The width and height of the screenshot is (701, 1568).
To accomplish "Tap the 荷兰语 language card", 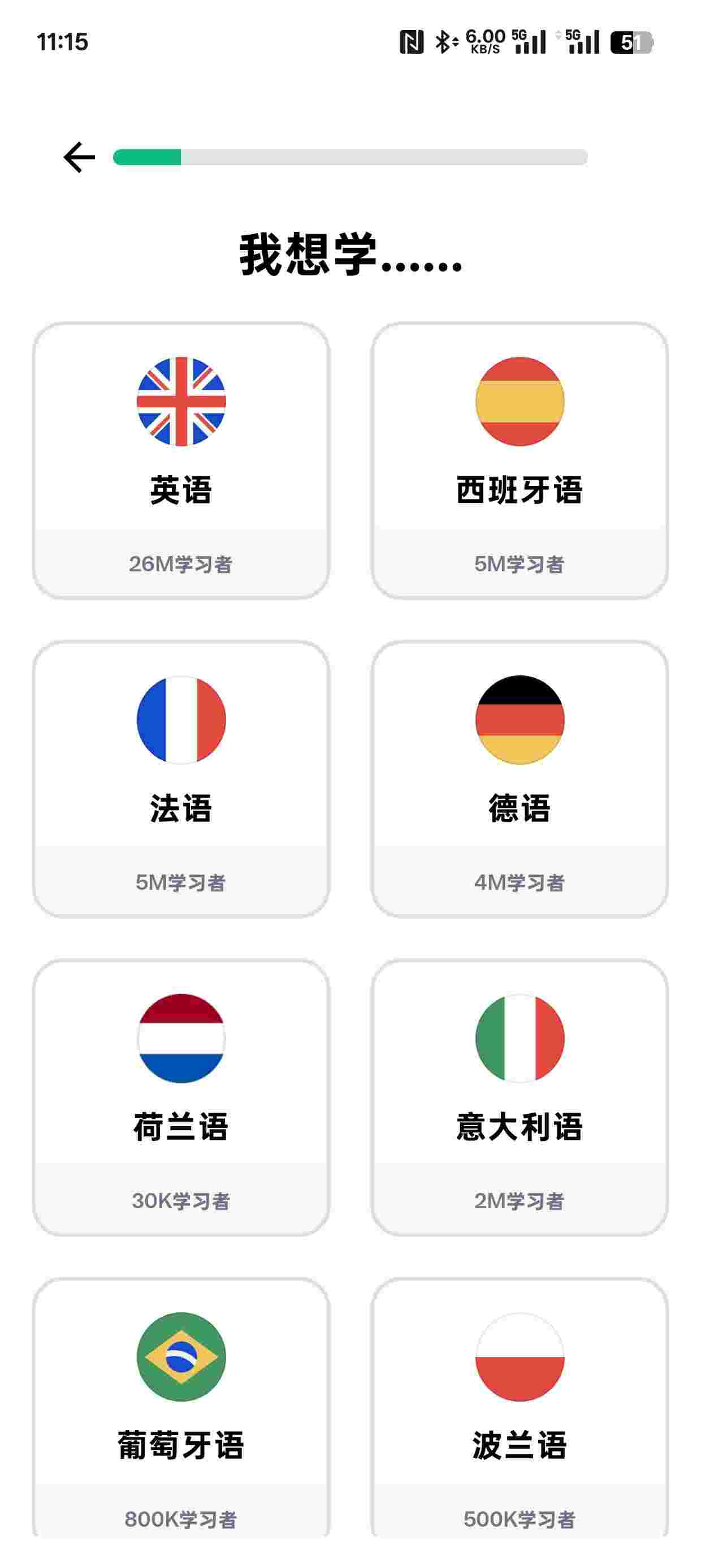I will pos(181,1097).
